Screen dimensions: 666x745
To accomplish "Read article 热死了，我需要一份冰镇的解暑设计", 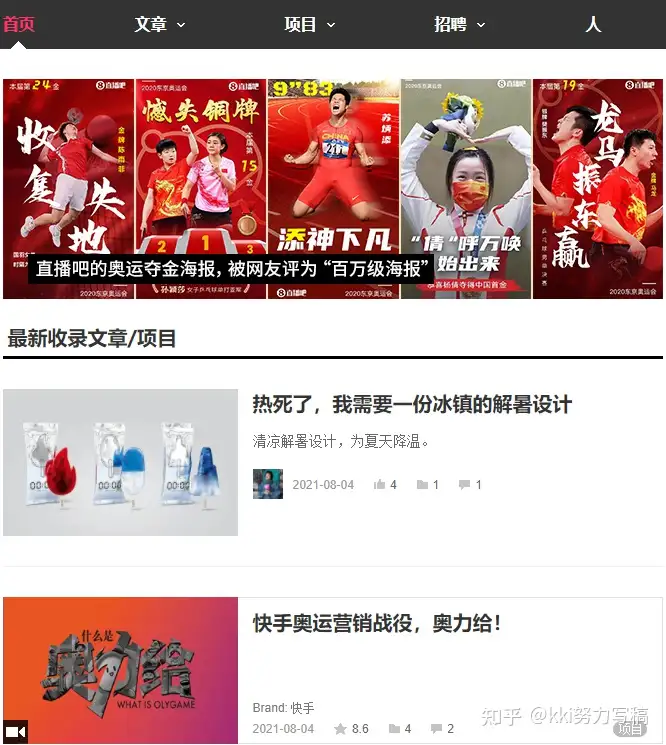I will pyautogui.click(x=411, y=404).
